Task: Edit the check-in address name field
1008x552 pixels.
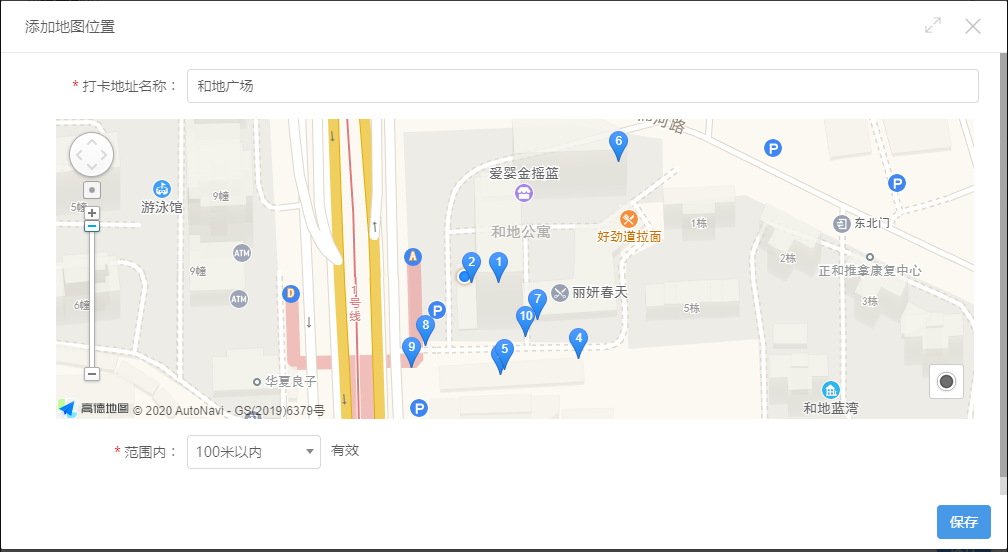Action: 587,86
